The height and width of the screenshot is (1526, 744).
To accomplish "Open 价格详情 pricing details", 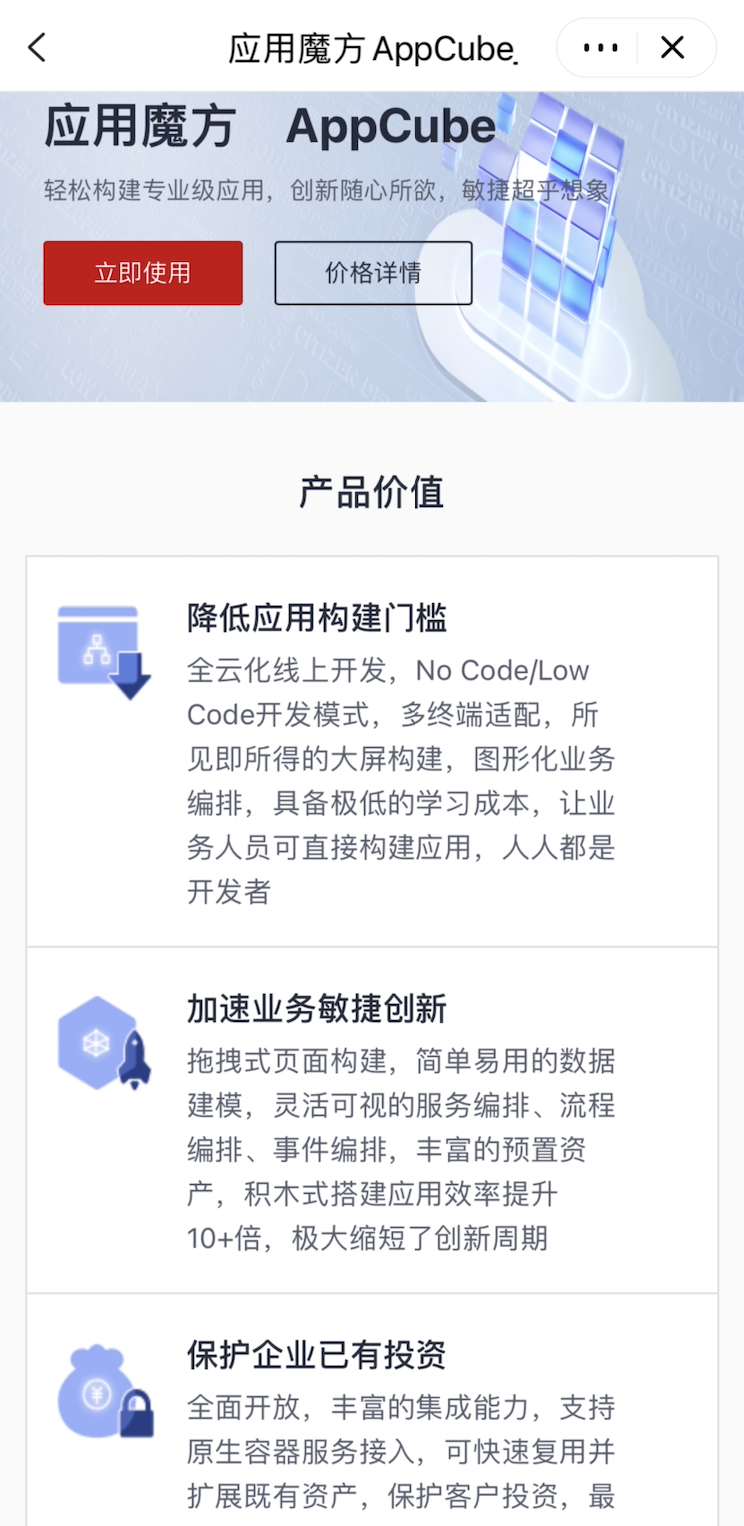I will pos(373,273).
